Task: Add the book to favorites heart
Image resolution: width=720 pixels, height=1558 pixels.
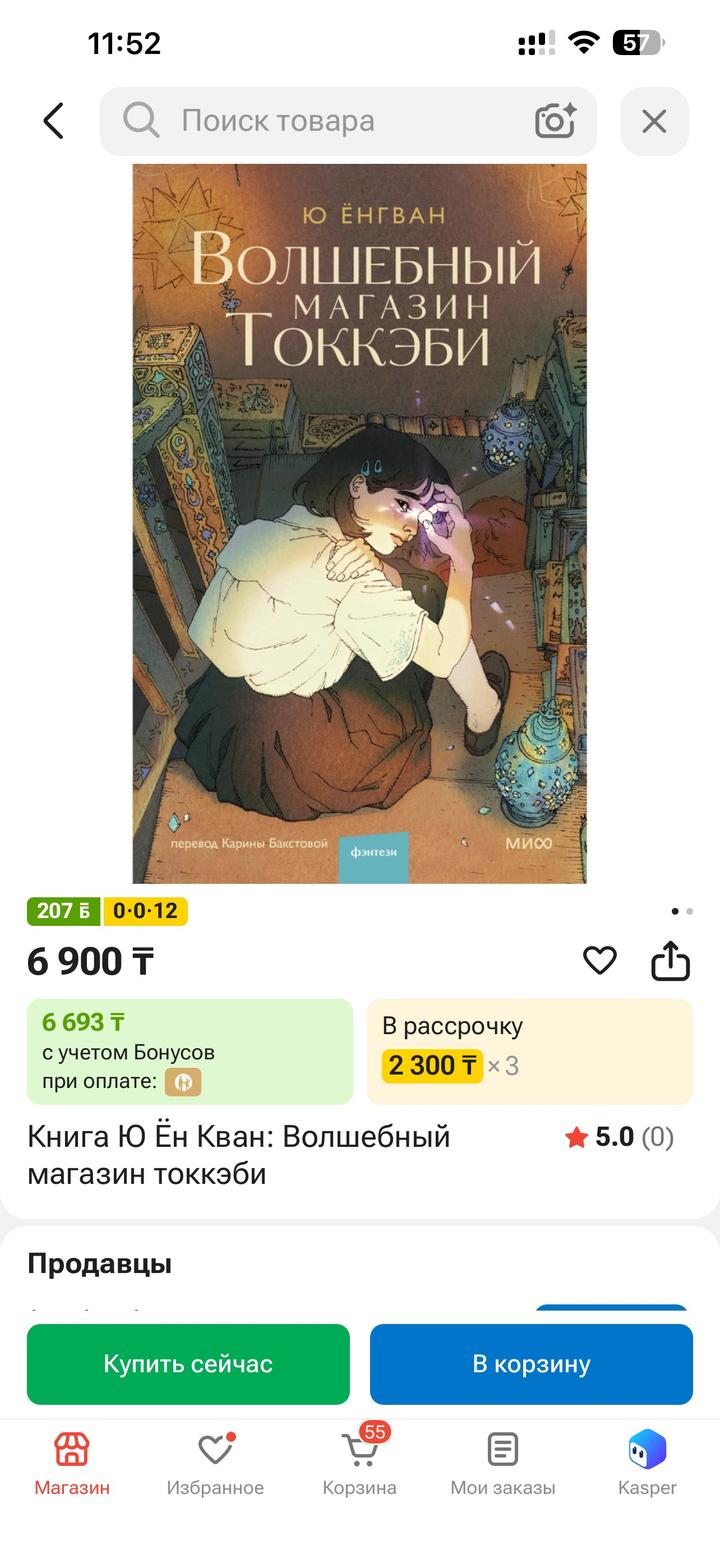Action: [x=600, y=961]
